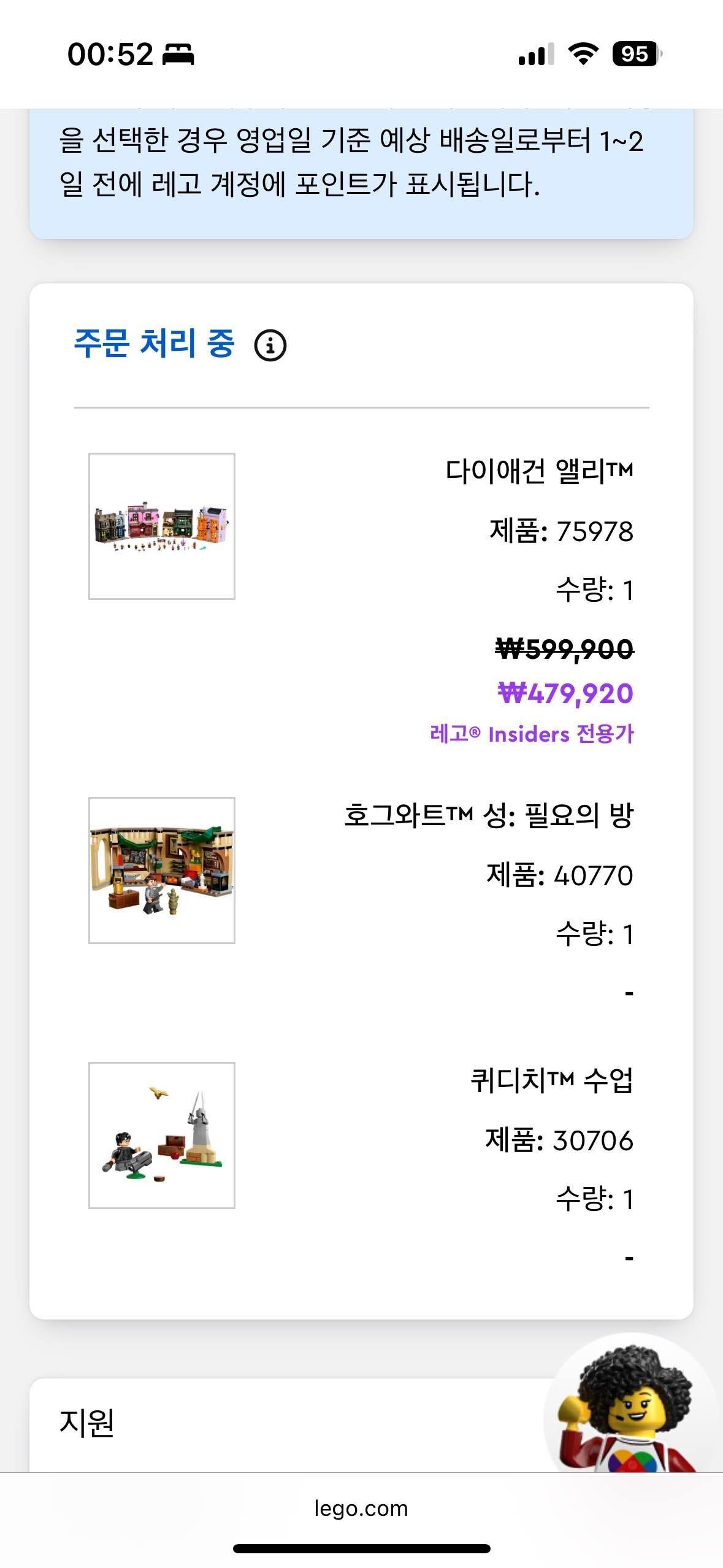Select the 주문 처리 중 heading

pos(155,344)
